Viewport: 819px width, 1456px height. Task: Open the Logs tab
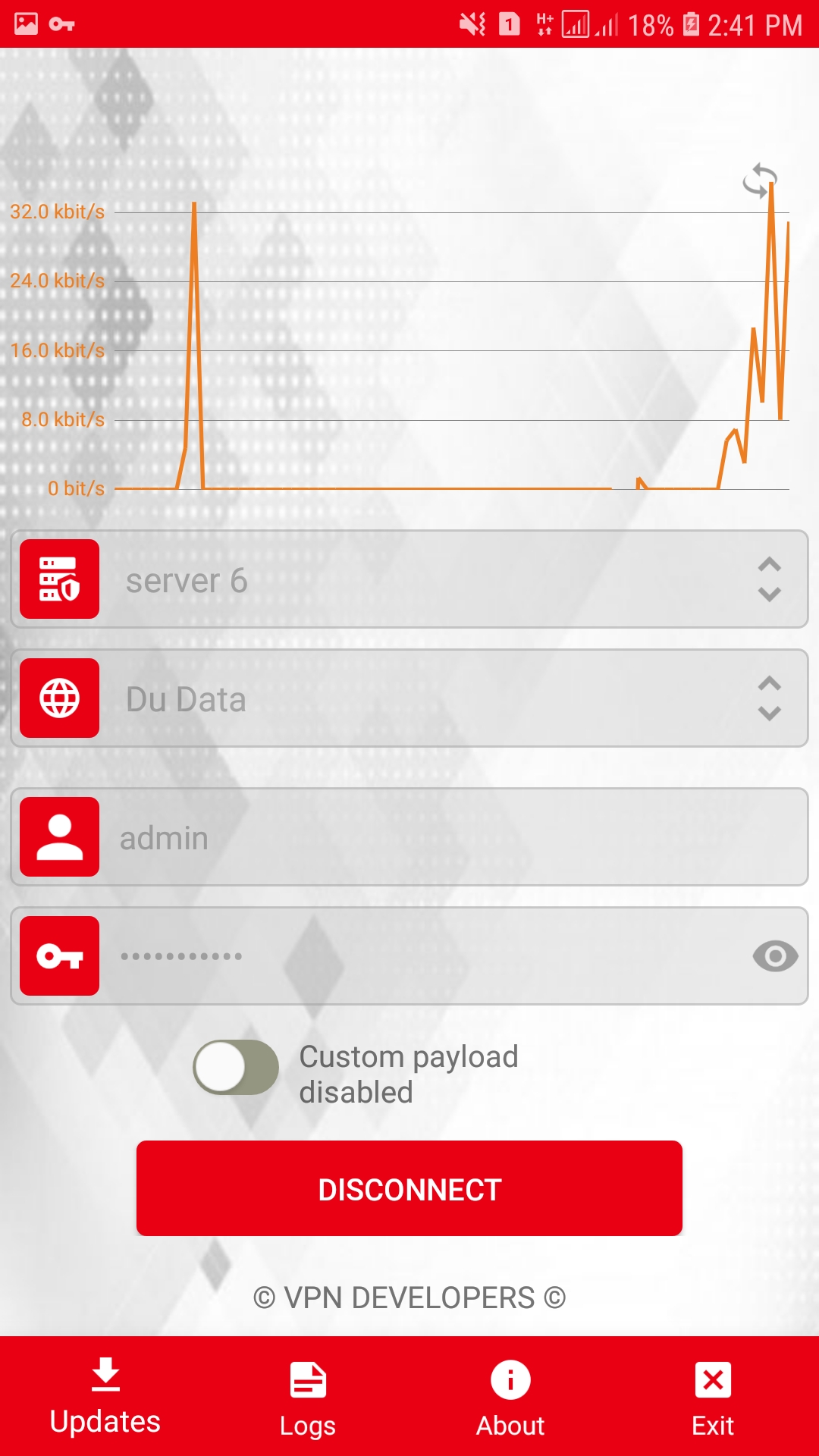tap(308, 1400)
